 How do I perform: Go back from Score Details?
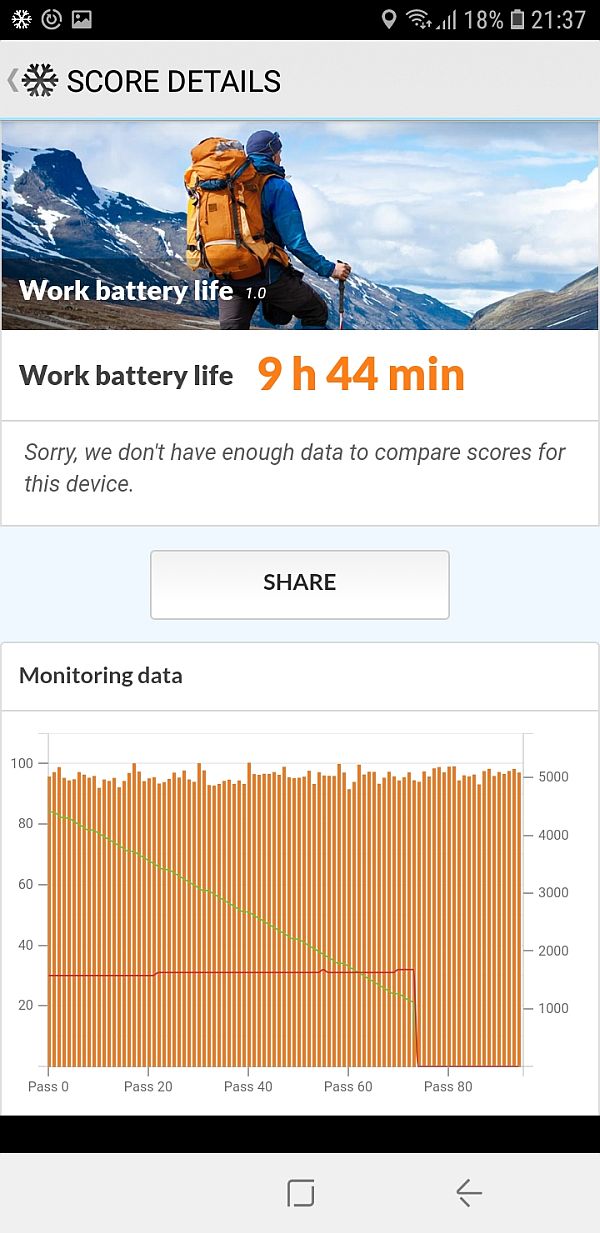(13, 81)
